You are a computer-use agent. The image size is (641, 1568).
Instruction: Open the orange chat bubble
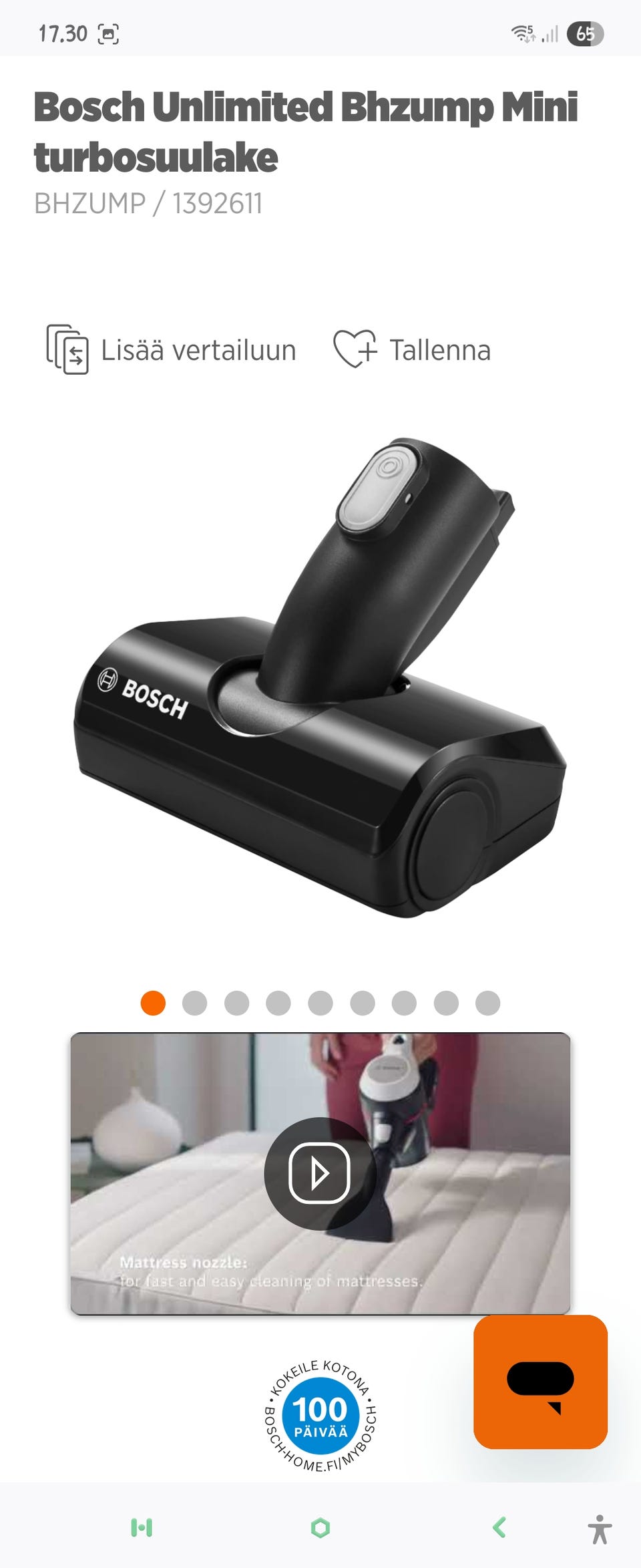click(540, 1382)
